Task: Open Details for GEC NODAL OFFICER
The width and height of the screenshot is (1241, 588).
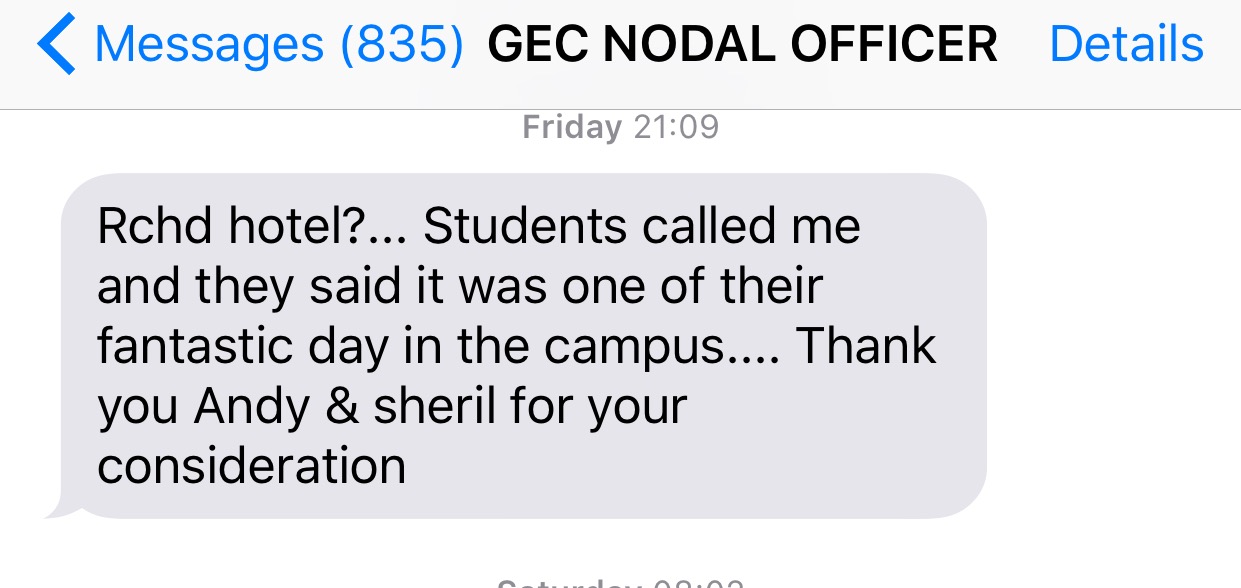Action: (x=1126, y=45)
